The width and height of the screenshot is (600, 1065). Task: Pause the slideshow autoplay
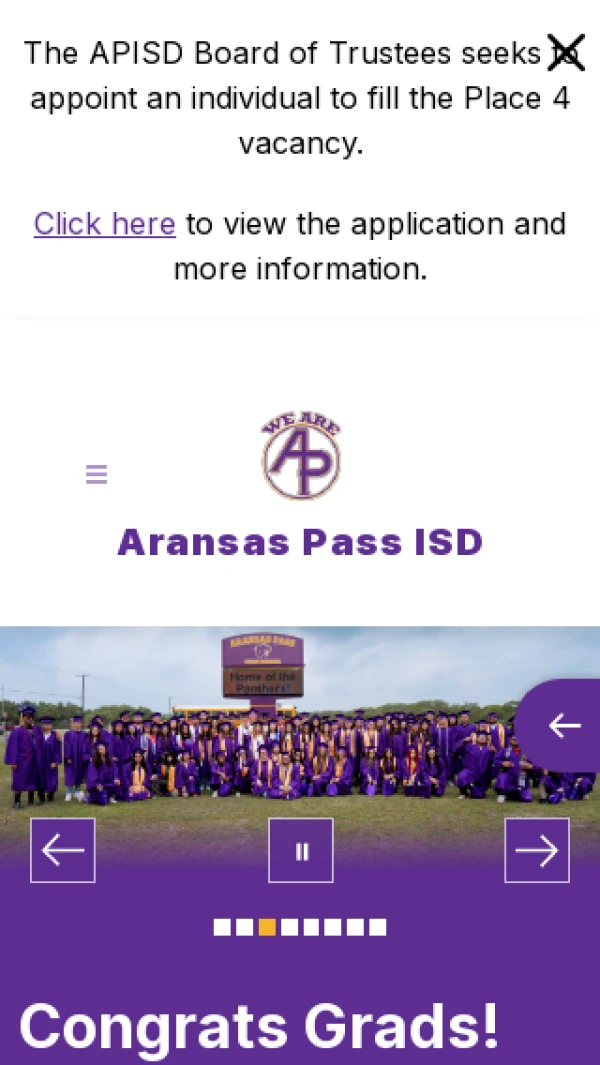point(301,850)
